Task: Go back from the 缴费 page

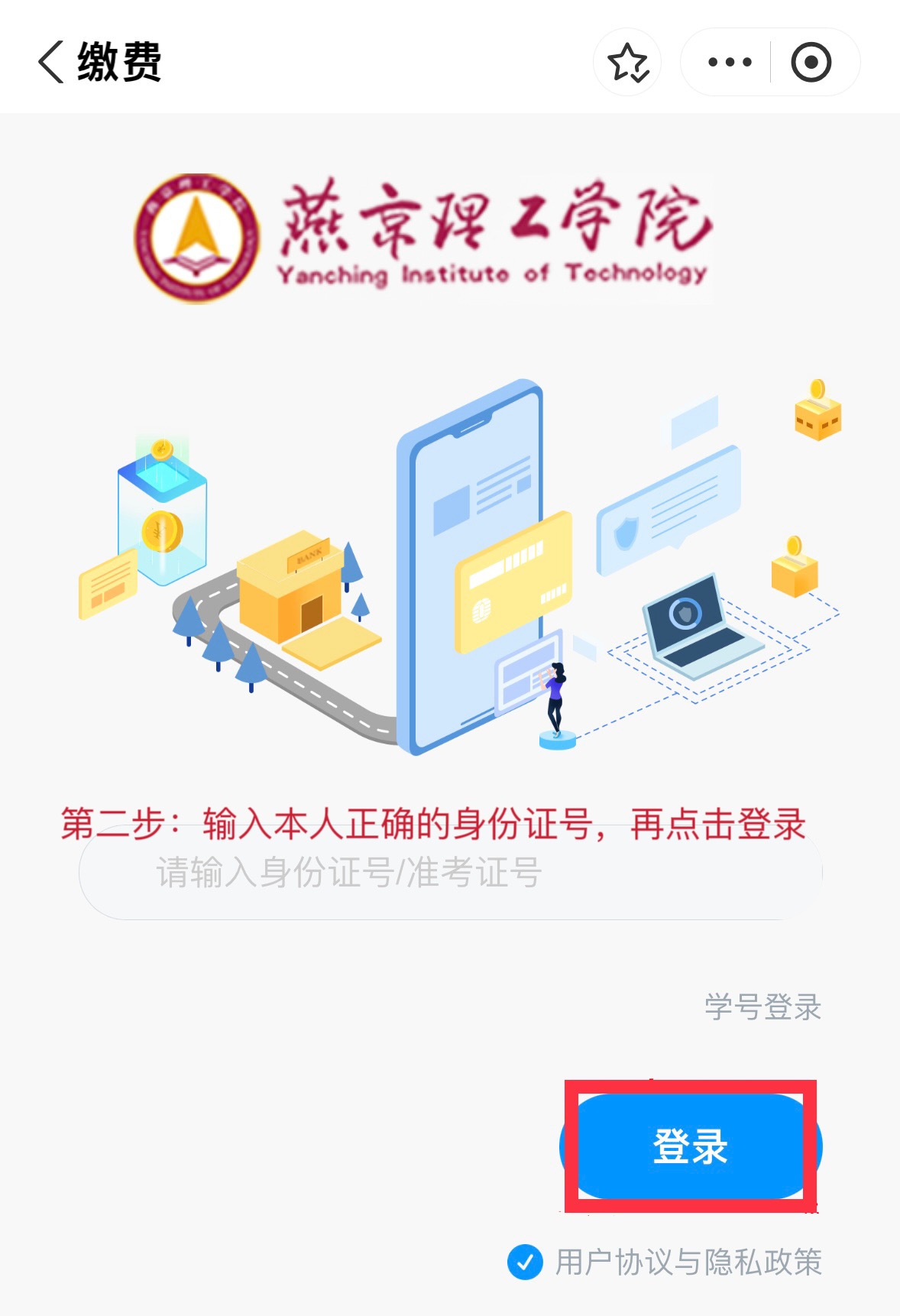Action: 50,62
